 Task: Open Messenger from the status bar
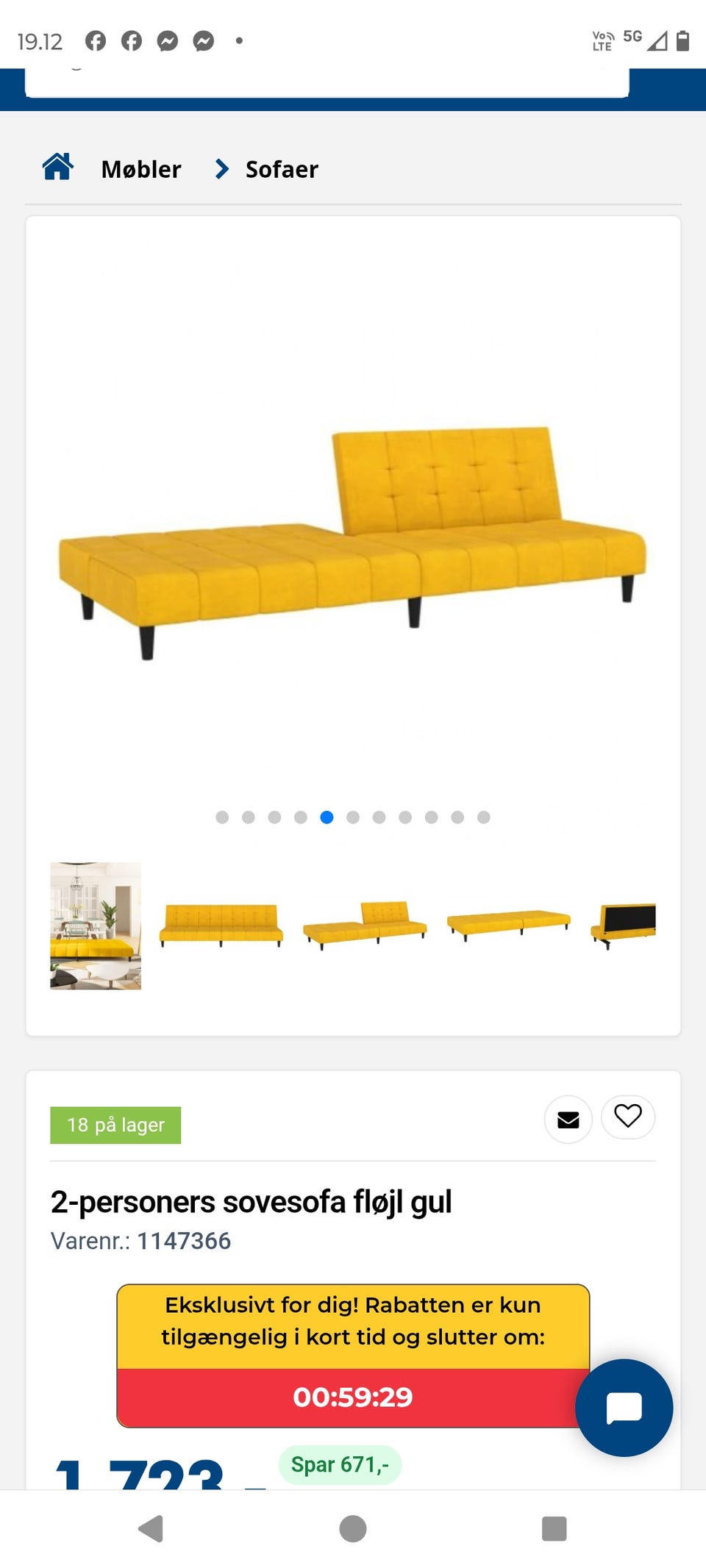(168, 41)
